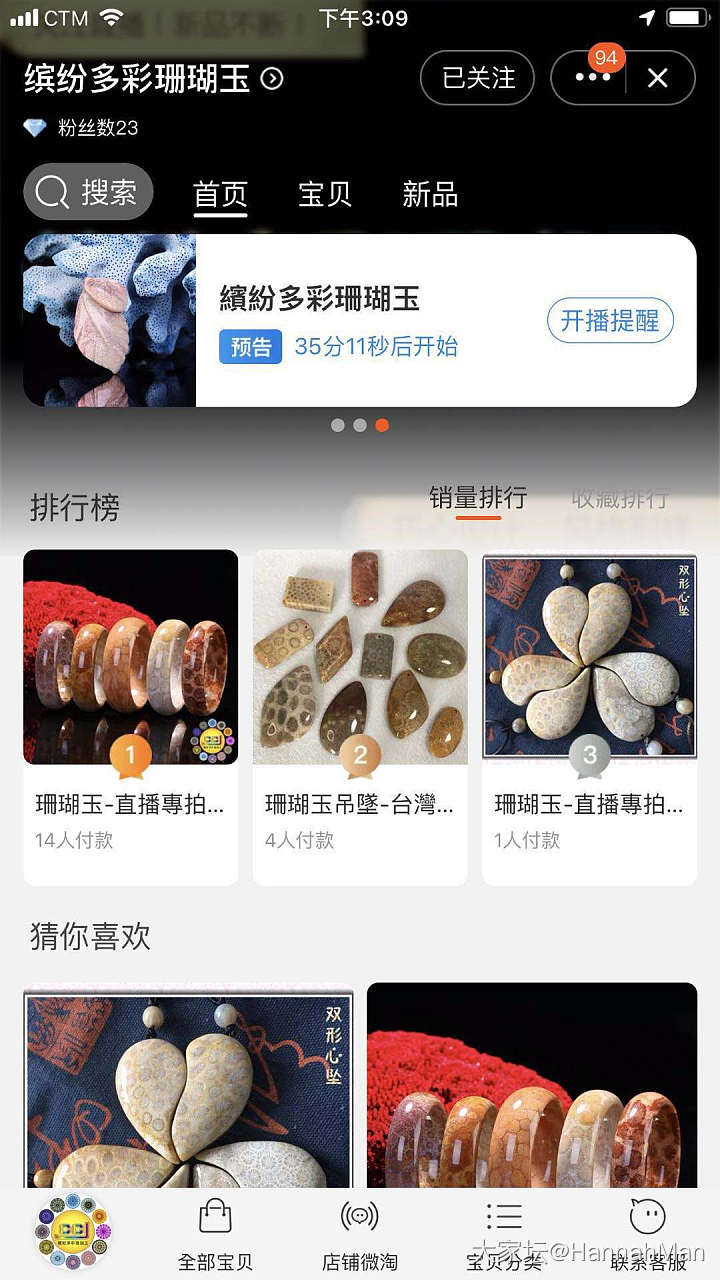
Task: Open 全部宝贝 in bottom bar
Action: click(x=215, y=1234)
